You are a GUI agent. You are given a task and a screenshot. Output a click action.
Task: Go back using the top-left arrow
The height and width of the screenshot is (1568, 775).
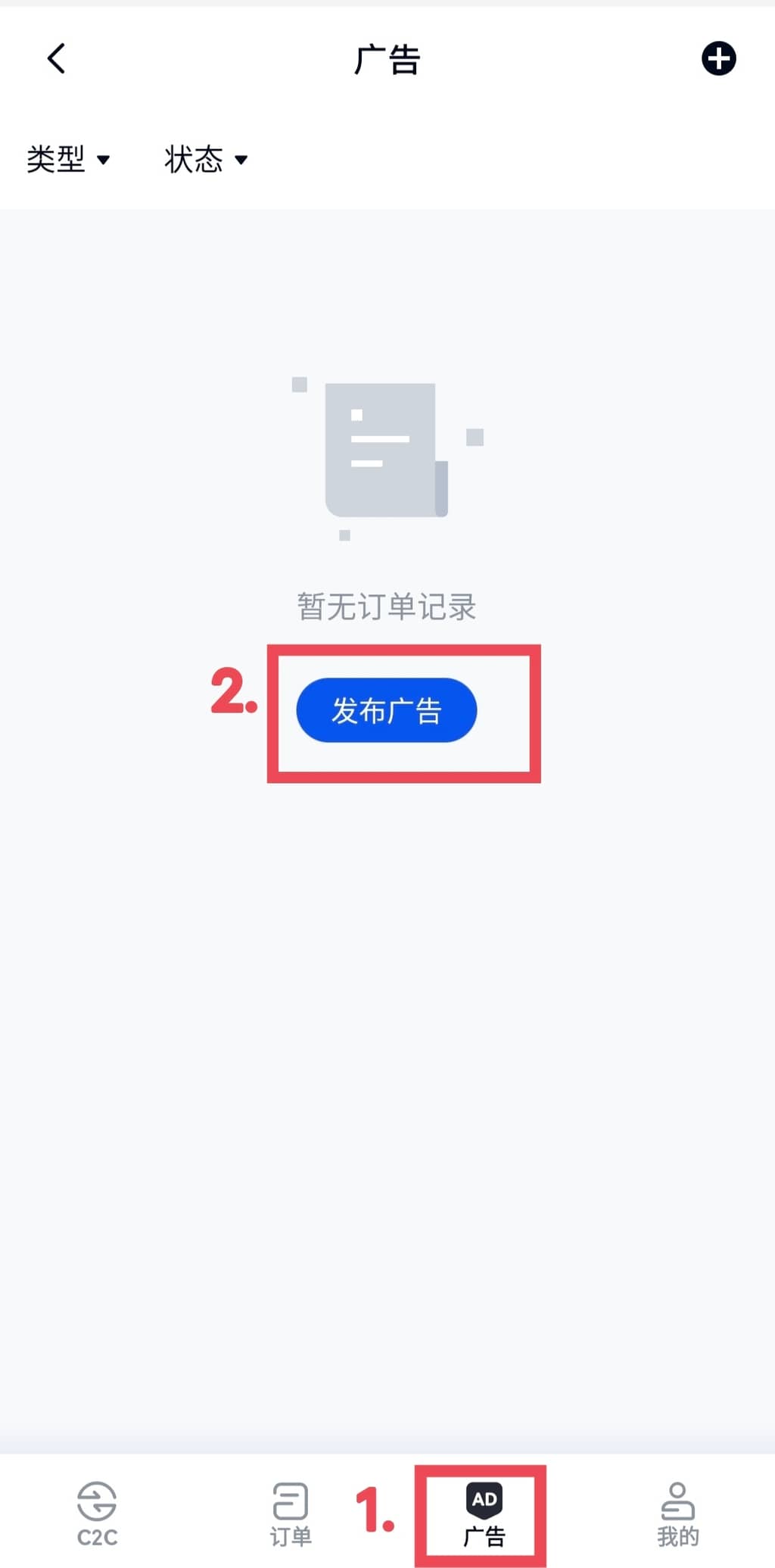click(56, 58)
